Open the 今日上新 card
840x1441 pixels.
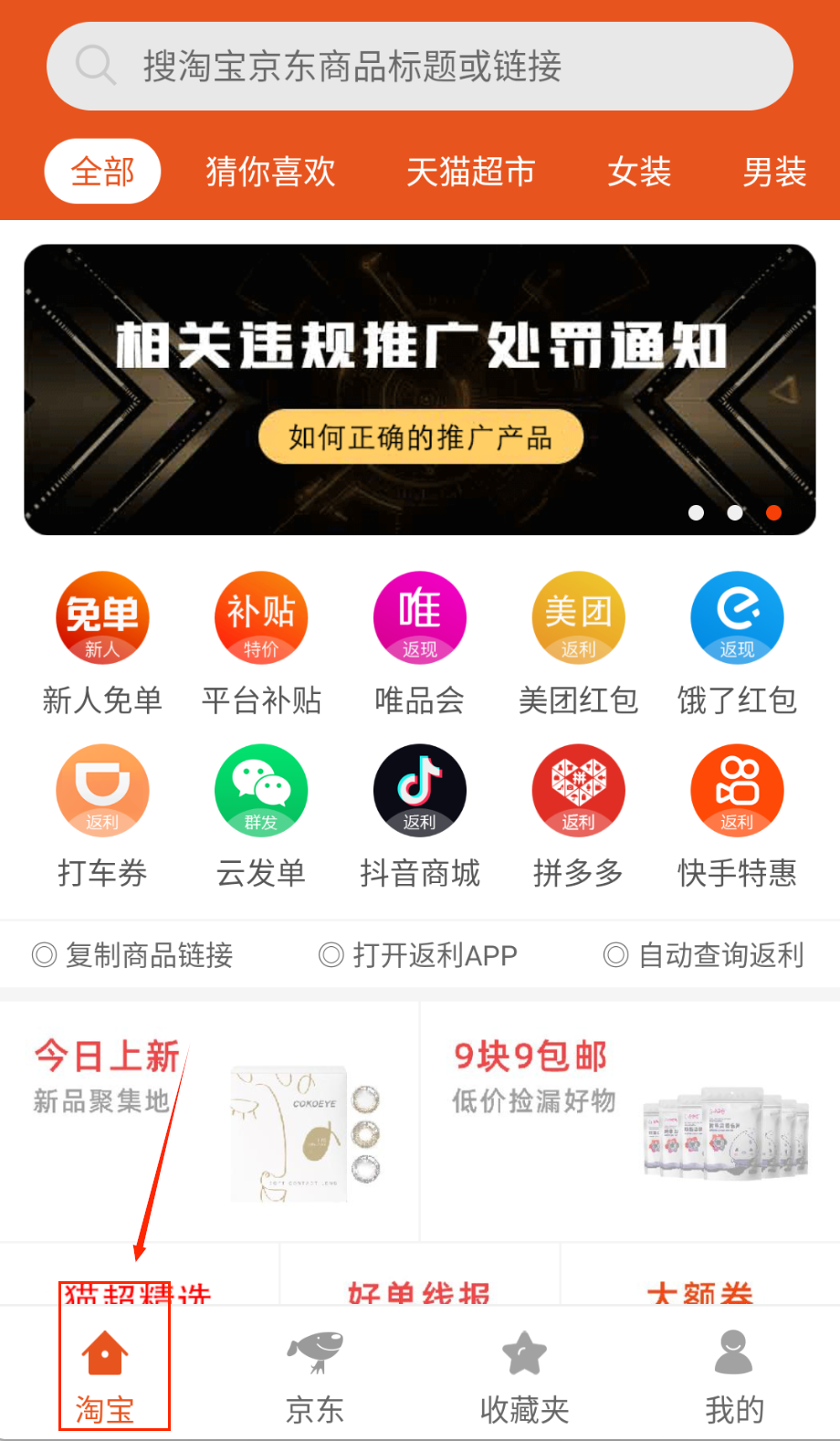pyautogui.click(x=210, y=1121)
